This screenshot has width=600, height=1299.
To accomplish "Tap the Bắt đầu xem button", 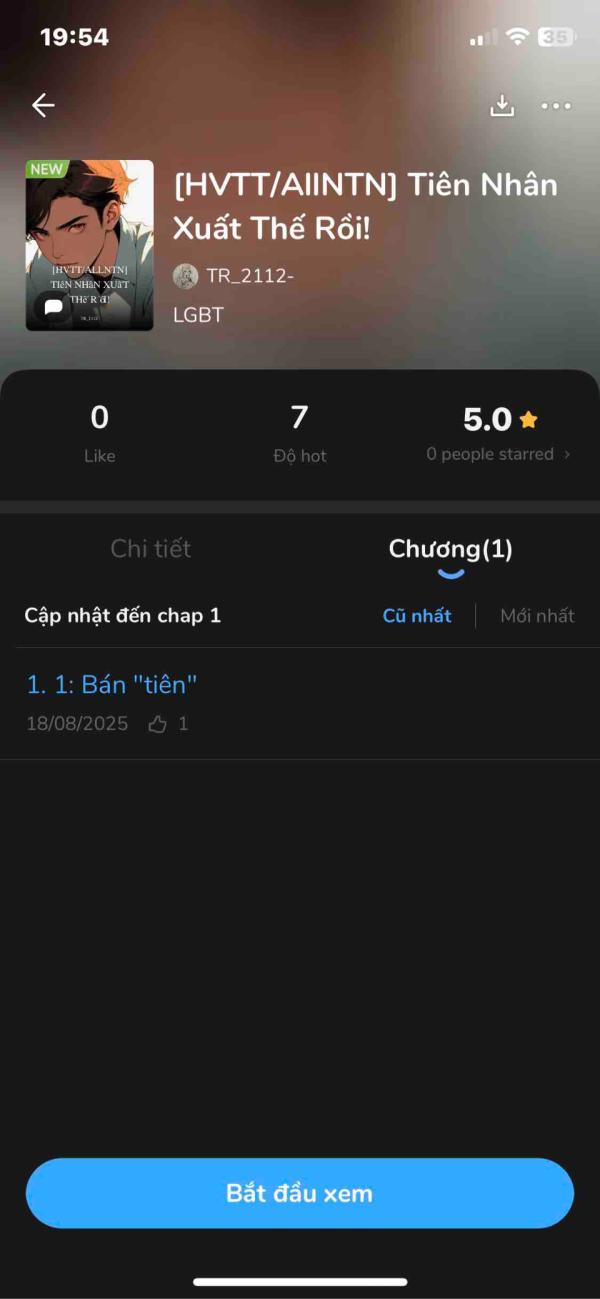I will (x=300, y=1193).
